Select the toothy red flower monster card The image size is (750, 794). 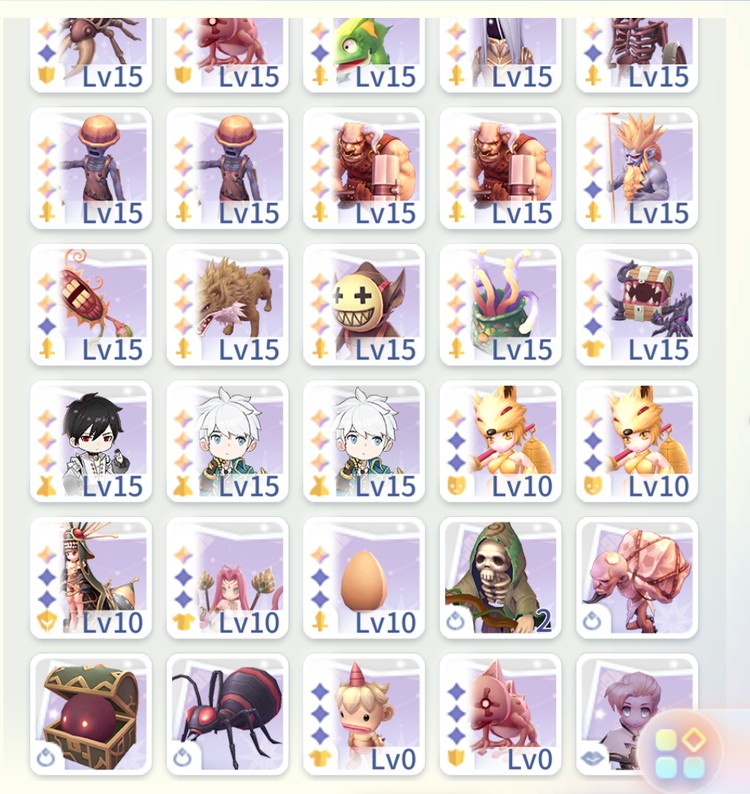click(91, 304)
